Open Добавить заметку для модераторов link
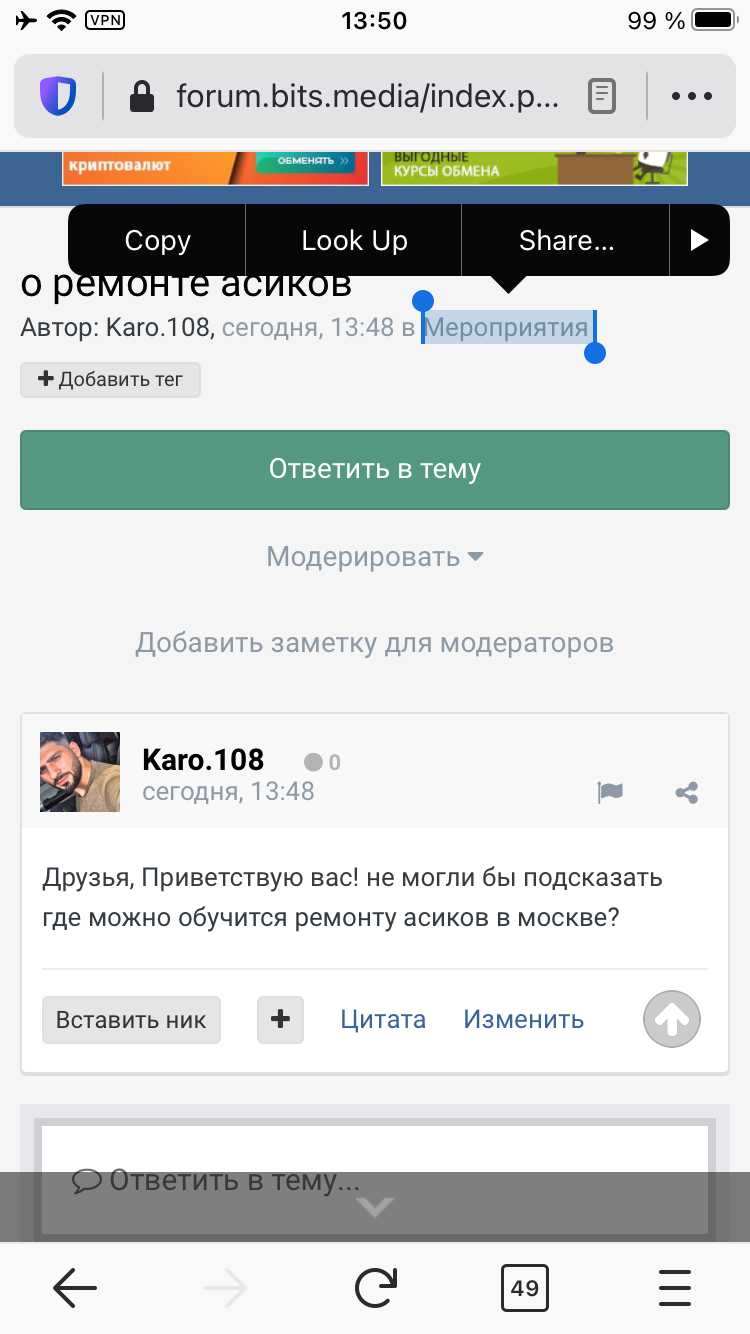This screenshot has width=750, height=1334. tap(375, 642)
